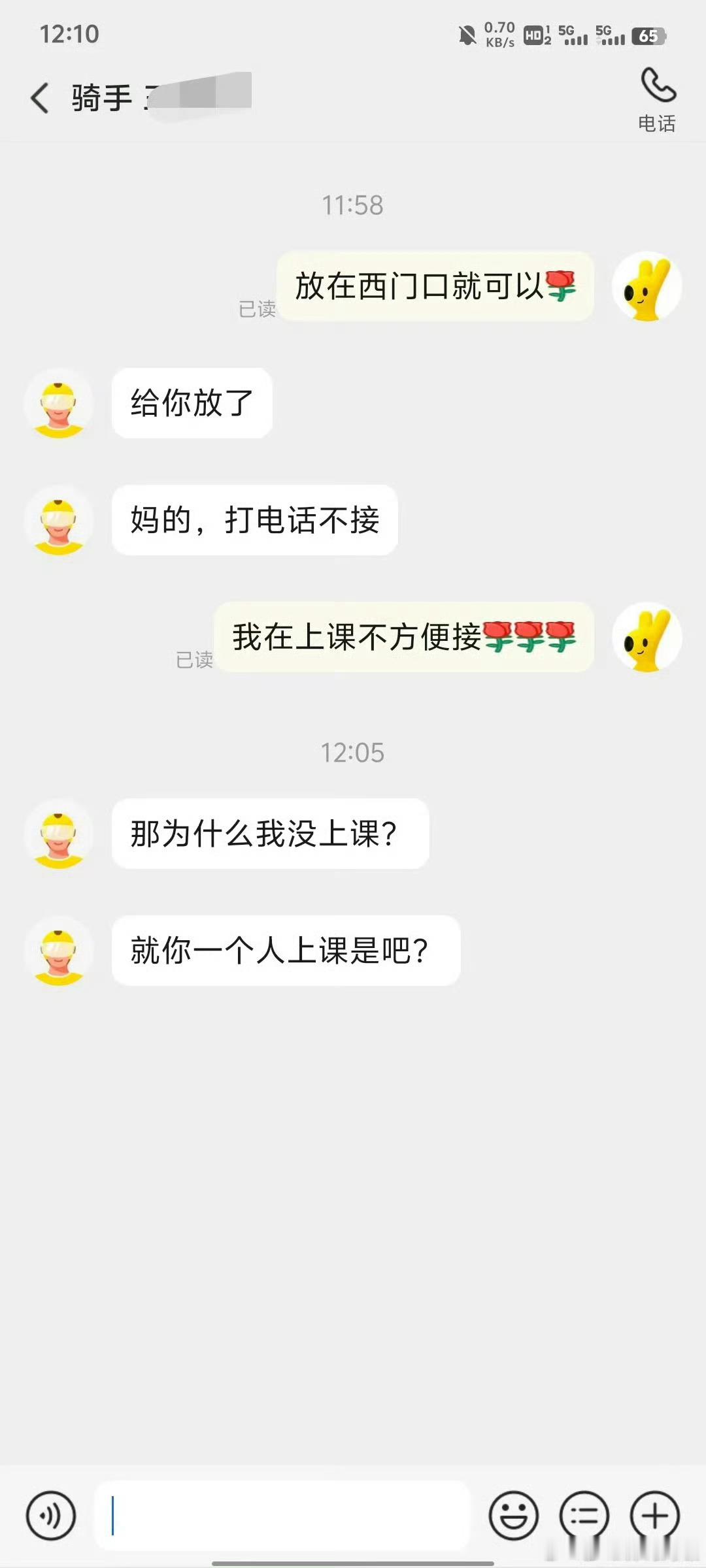
Task: Tap the 11:58 timestamp
Action: point(353,205)
